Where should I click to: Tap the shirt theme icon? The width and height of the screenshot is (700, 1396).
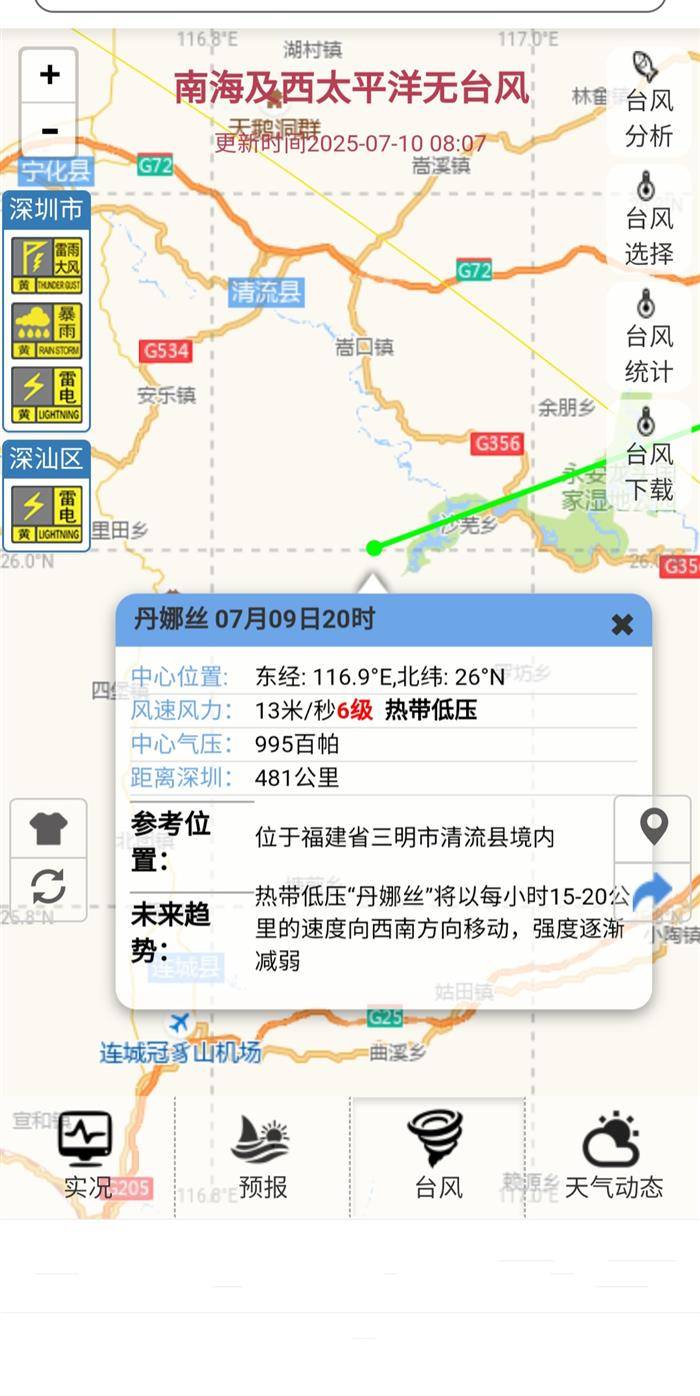tap(48, 829)
